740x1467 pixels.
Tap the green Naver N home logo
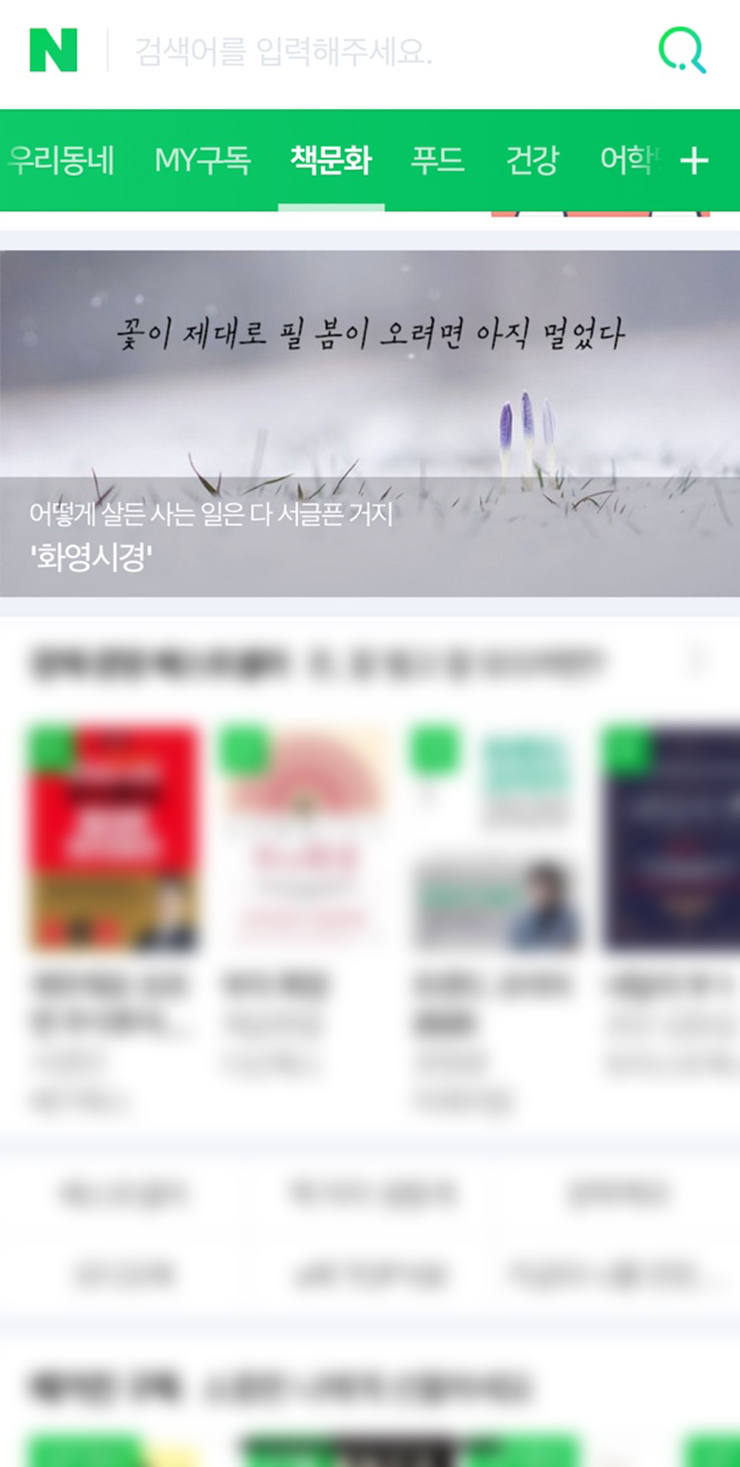pos(53,50)
